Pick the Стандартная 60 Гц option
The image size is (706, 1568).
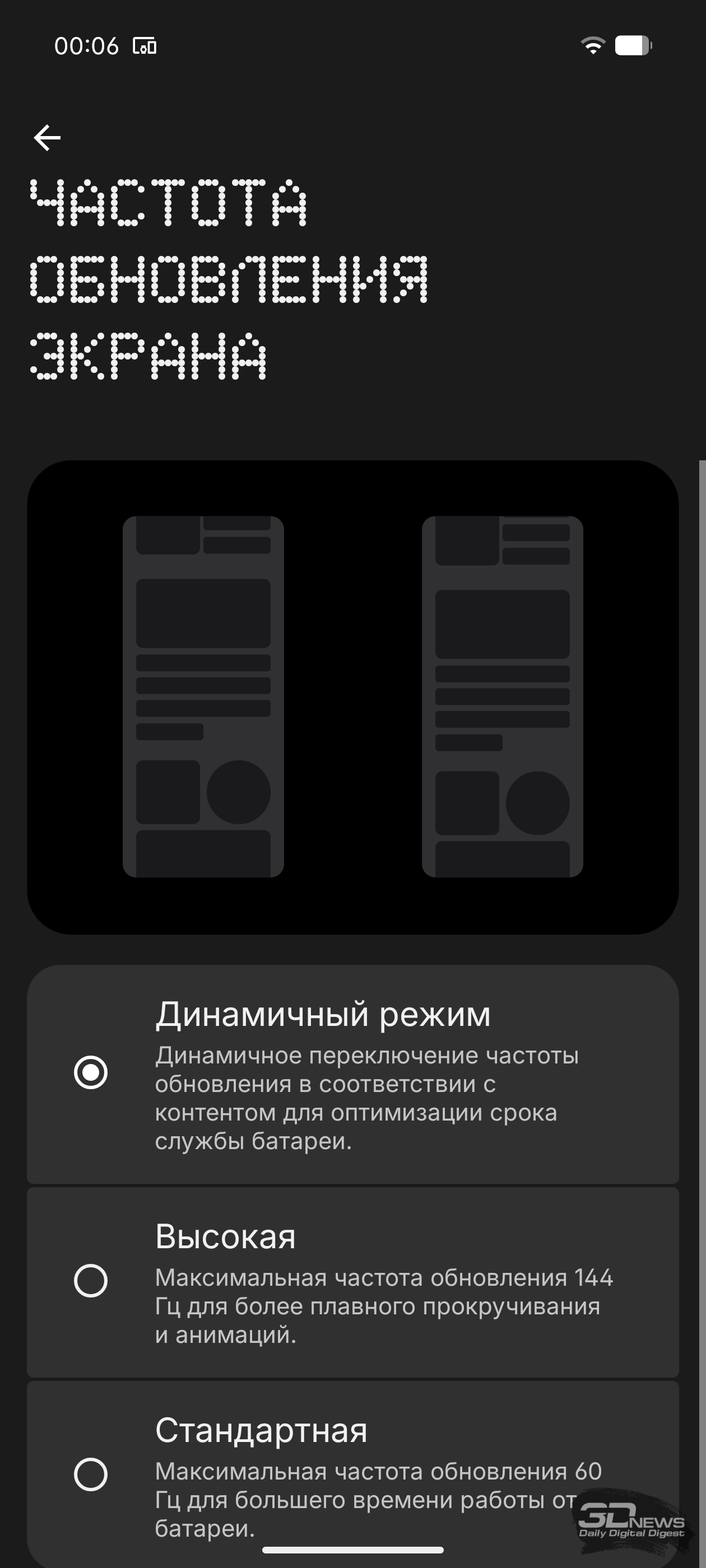coord(91,1474)
